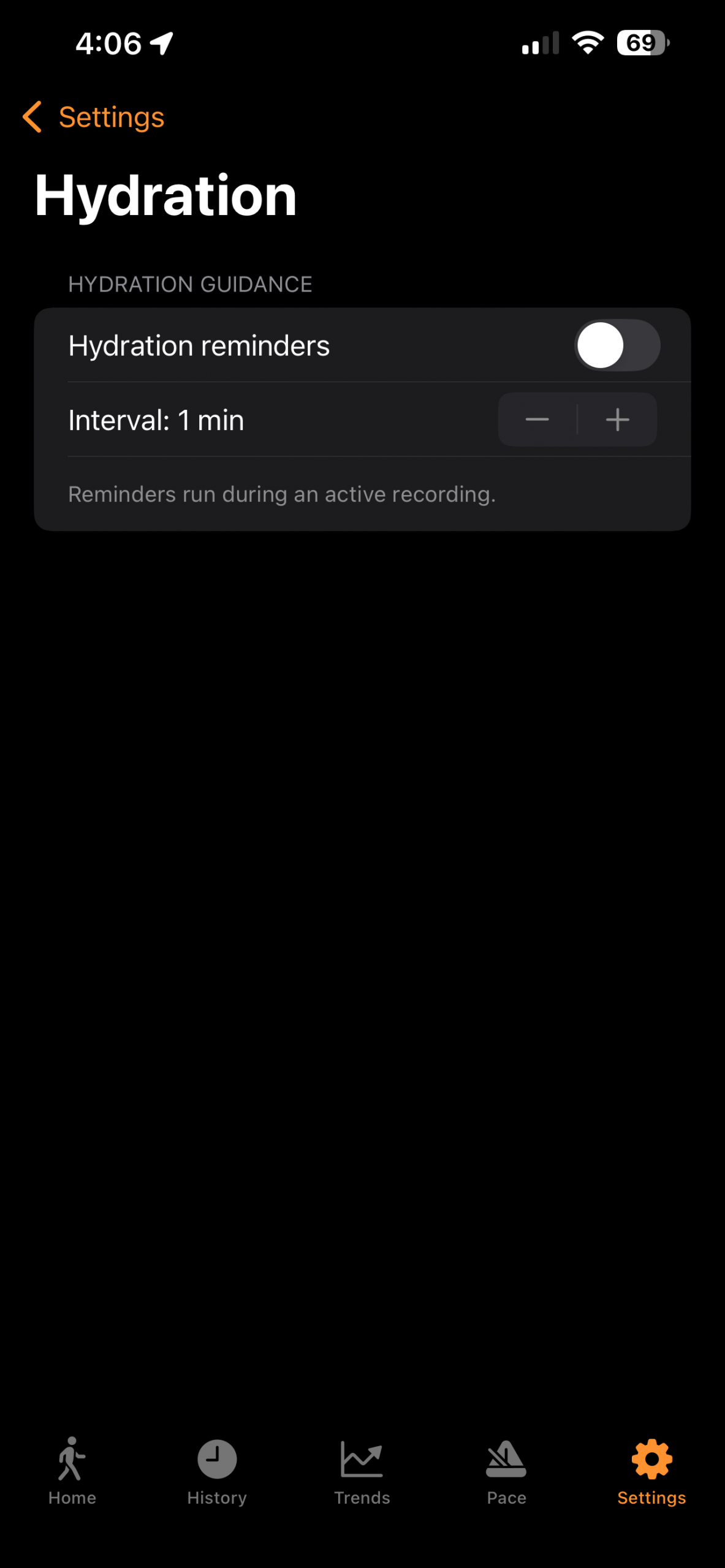Increase the reminder interval with plus

click(617, 420)
